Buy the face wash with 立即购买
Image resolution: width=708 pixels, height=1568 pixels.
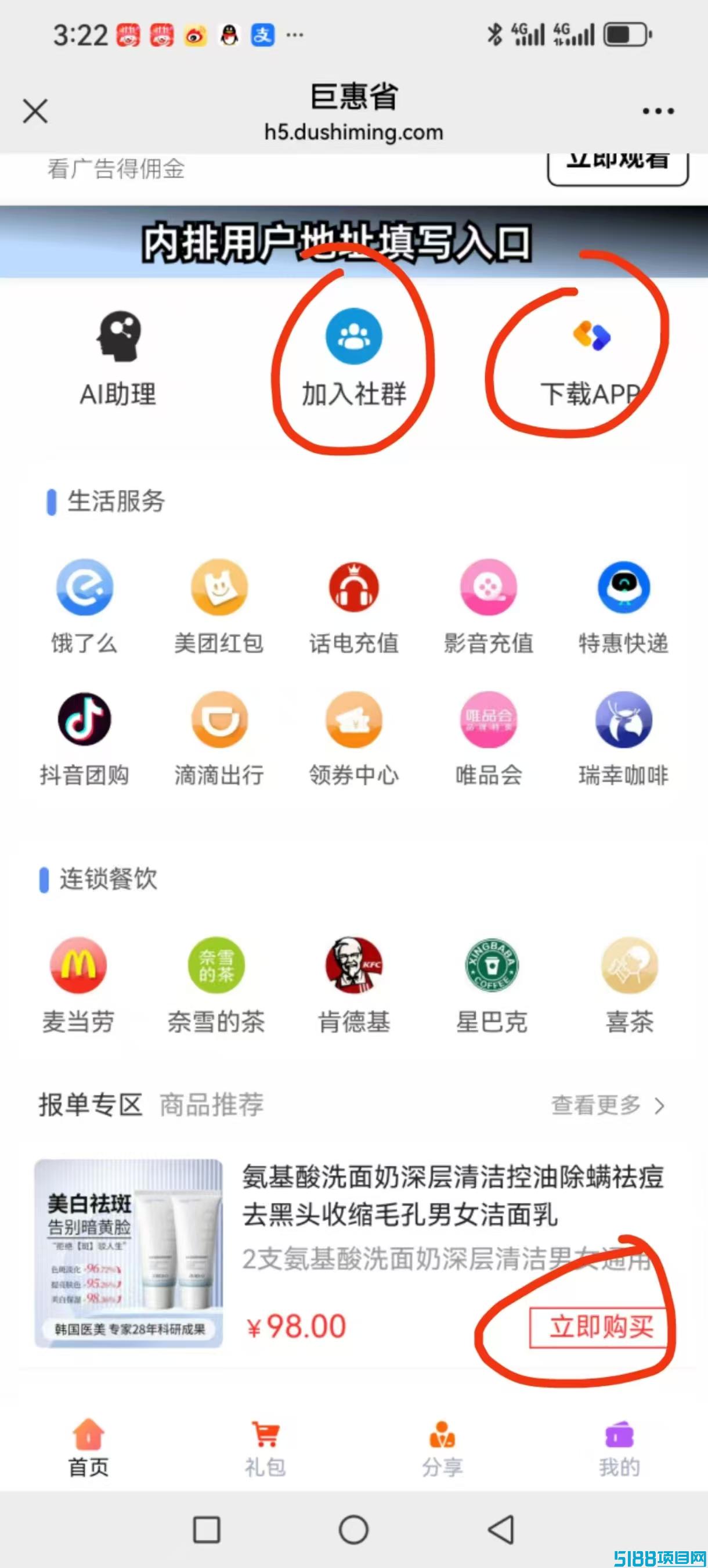pos(601,1327)
